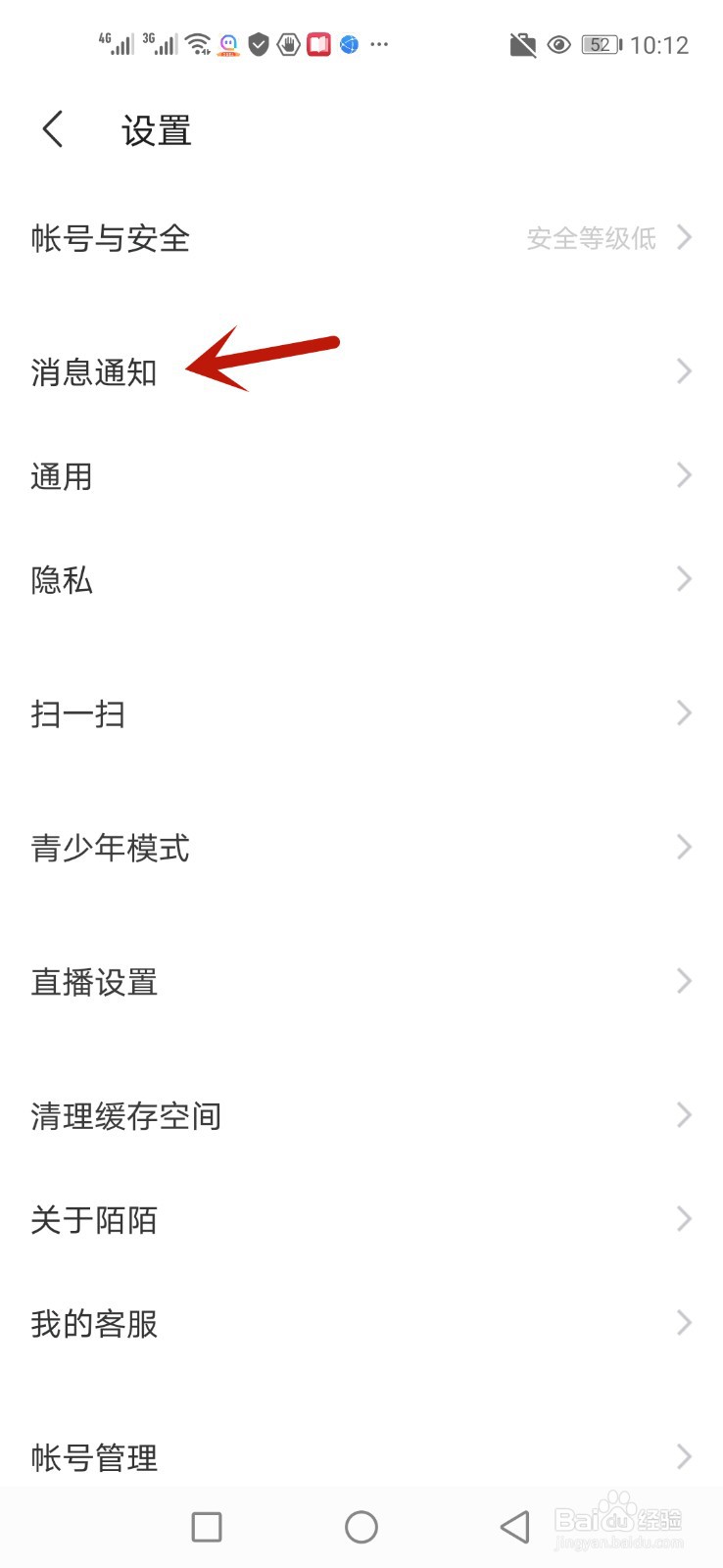Tap the hand-shaped blocker icon in status bar
The image size is (723, 1568).
288,44
